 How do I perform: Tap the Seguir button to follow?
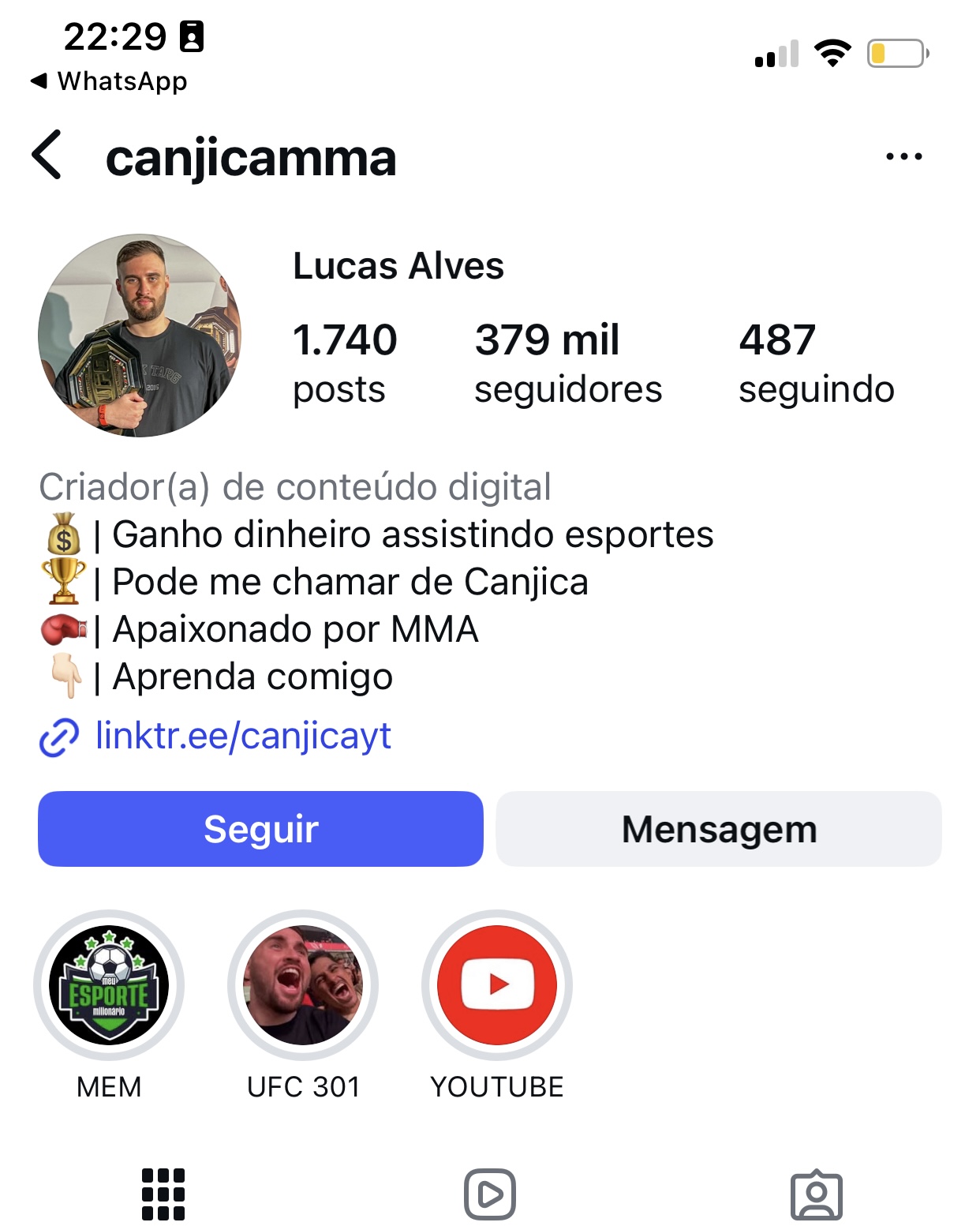[x=260, y=828]
